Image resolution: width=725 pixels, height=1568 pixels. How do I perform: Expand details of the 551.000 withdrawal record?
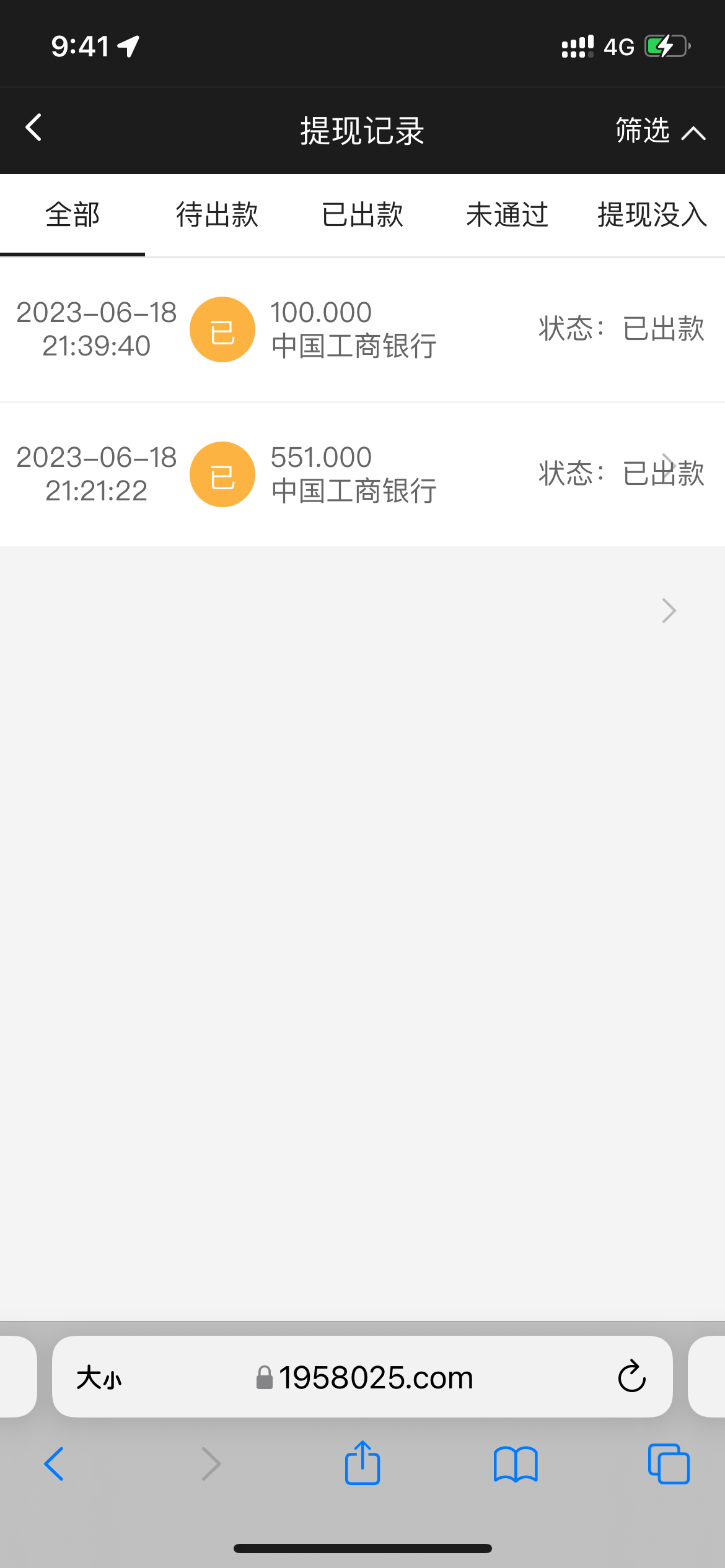click(669, 464)
